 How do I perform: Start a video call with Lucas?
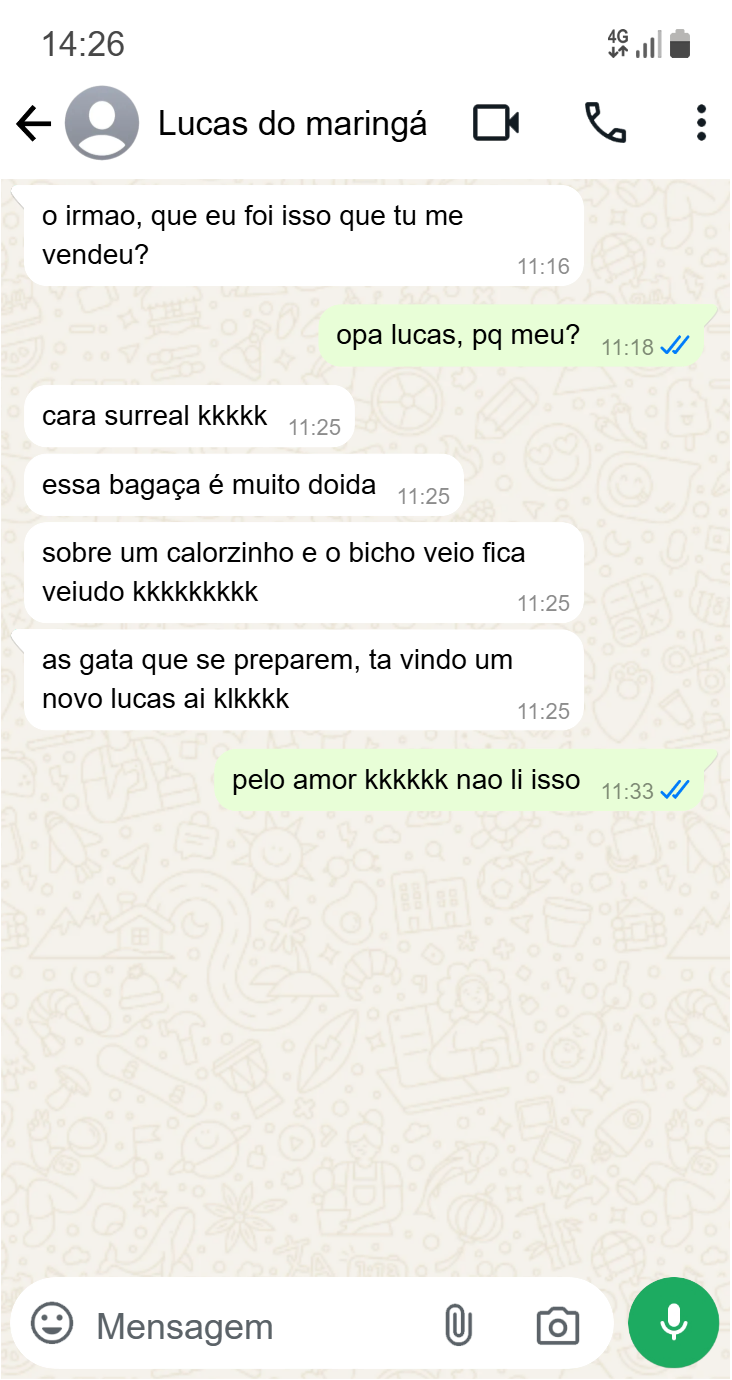(496, 123)
